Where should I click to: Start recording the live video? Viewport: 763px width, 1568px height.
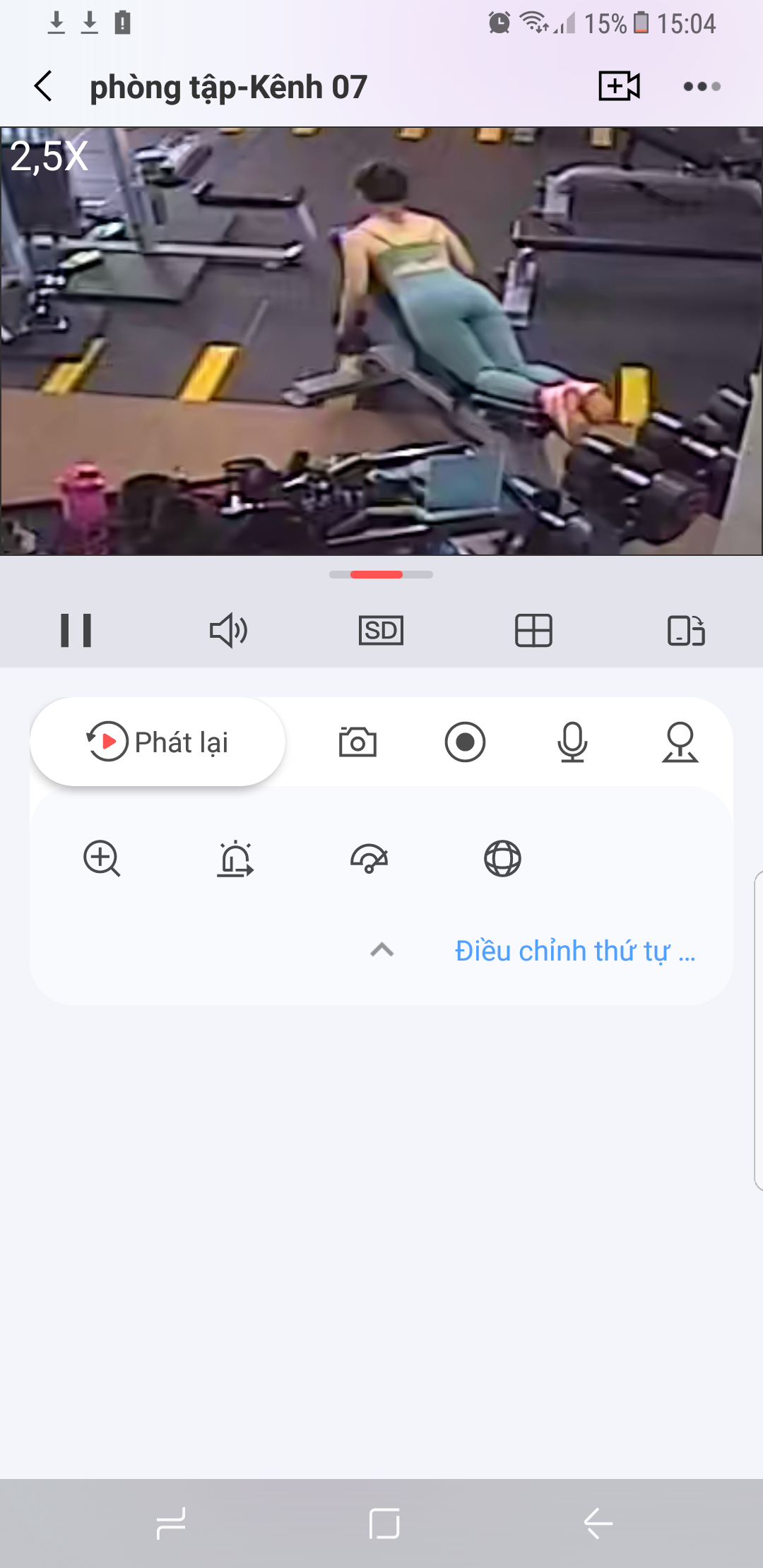pyautogui.click(x=465, y=742)
